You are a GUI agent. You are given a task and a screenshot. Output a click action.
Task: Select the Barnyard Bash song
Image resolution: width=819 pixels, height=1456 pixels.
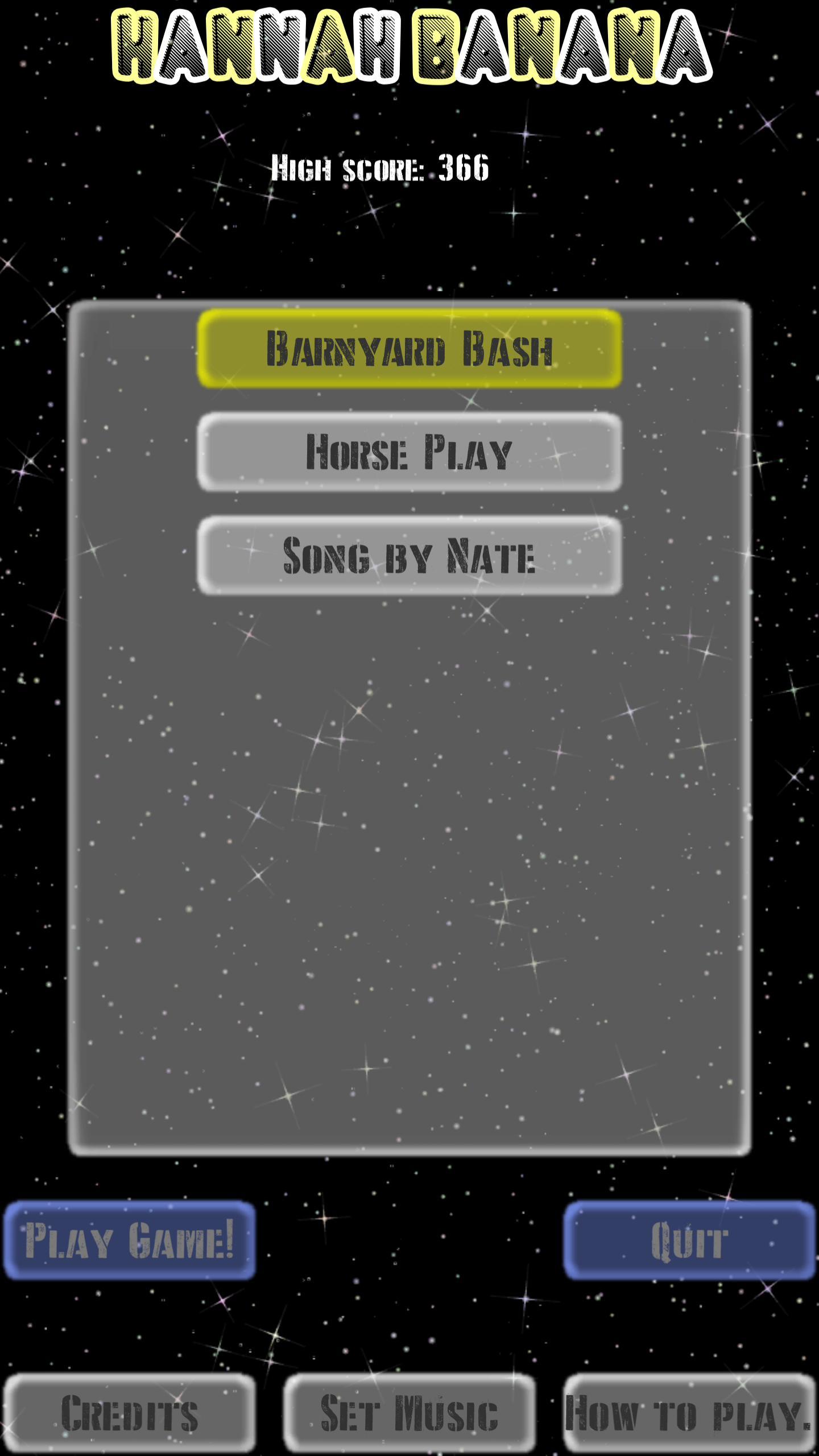point(409,349)
